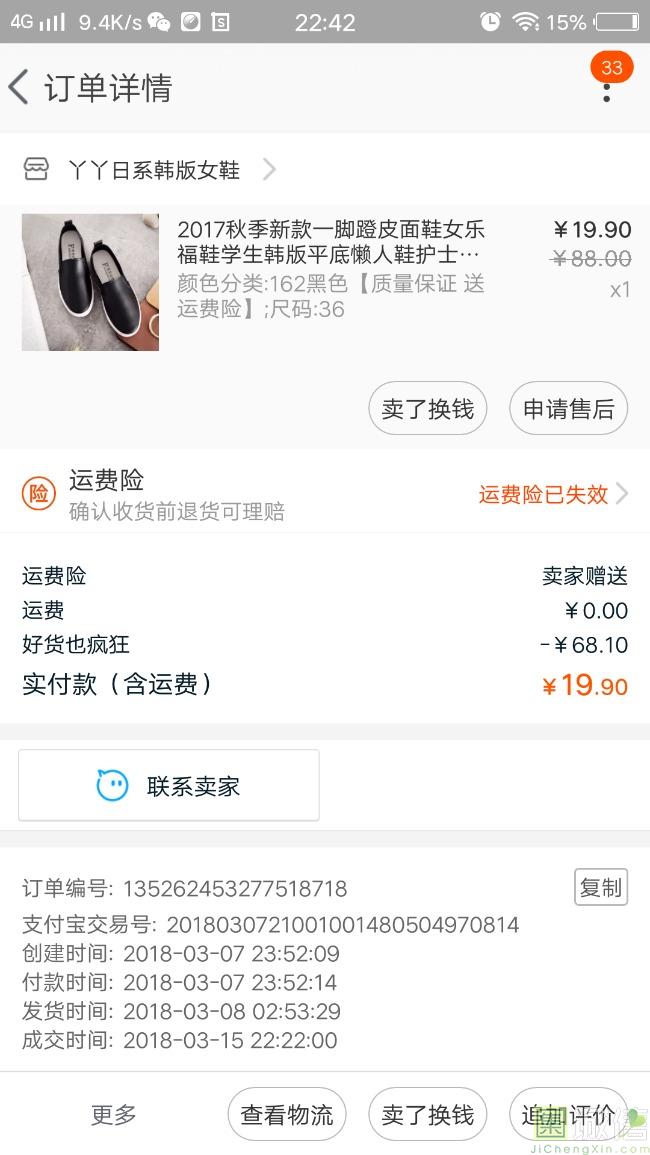Copy the order number with 复制

coord(600,887)
